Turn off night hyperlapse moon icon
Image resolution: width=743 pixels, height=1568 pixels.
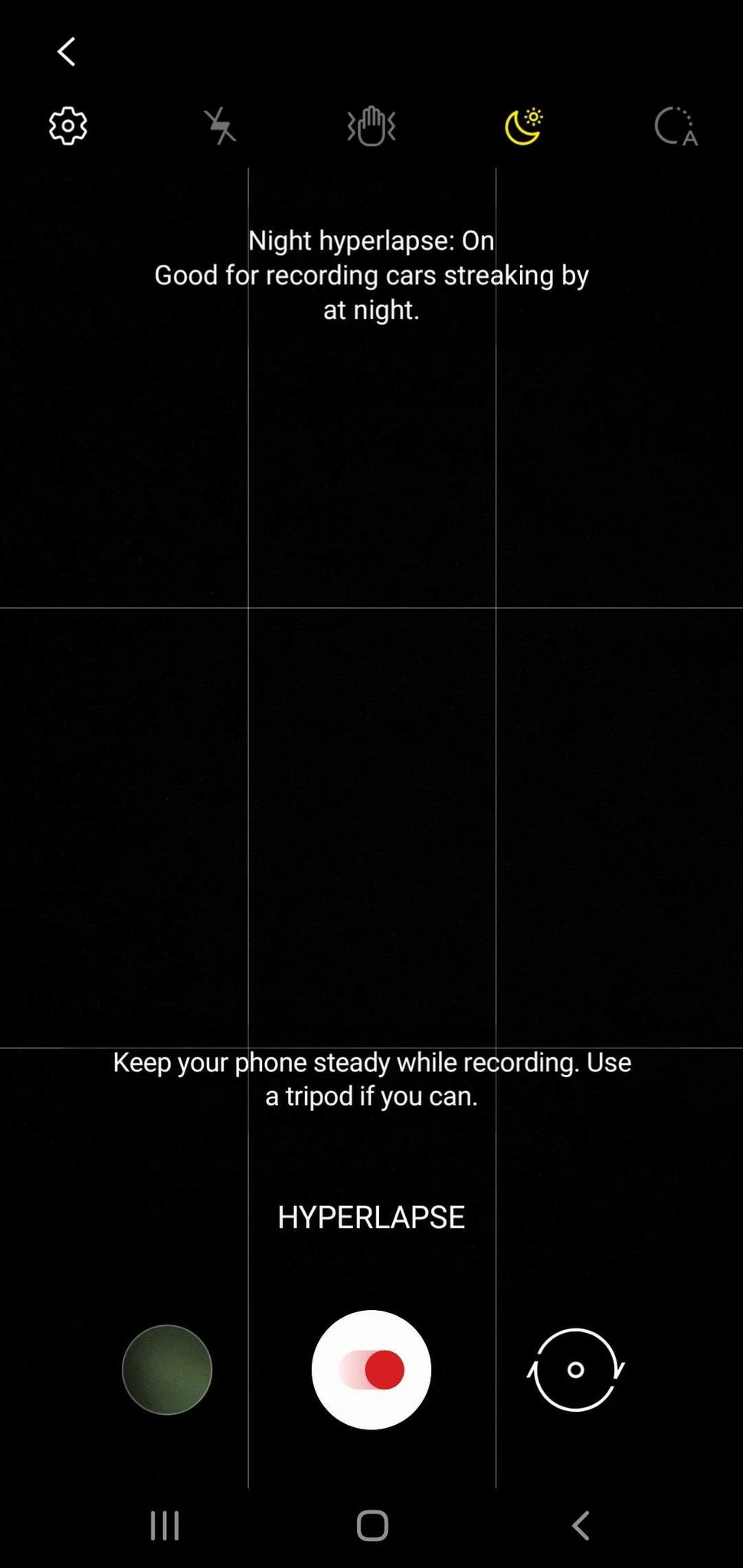click(523, 126)
